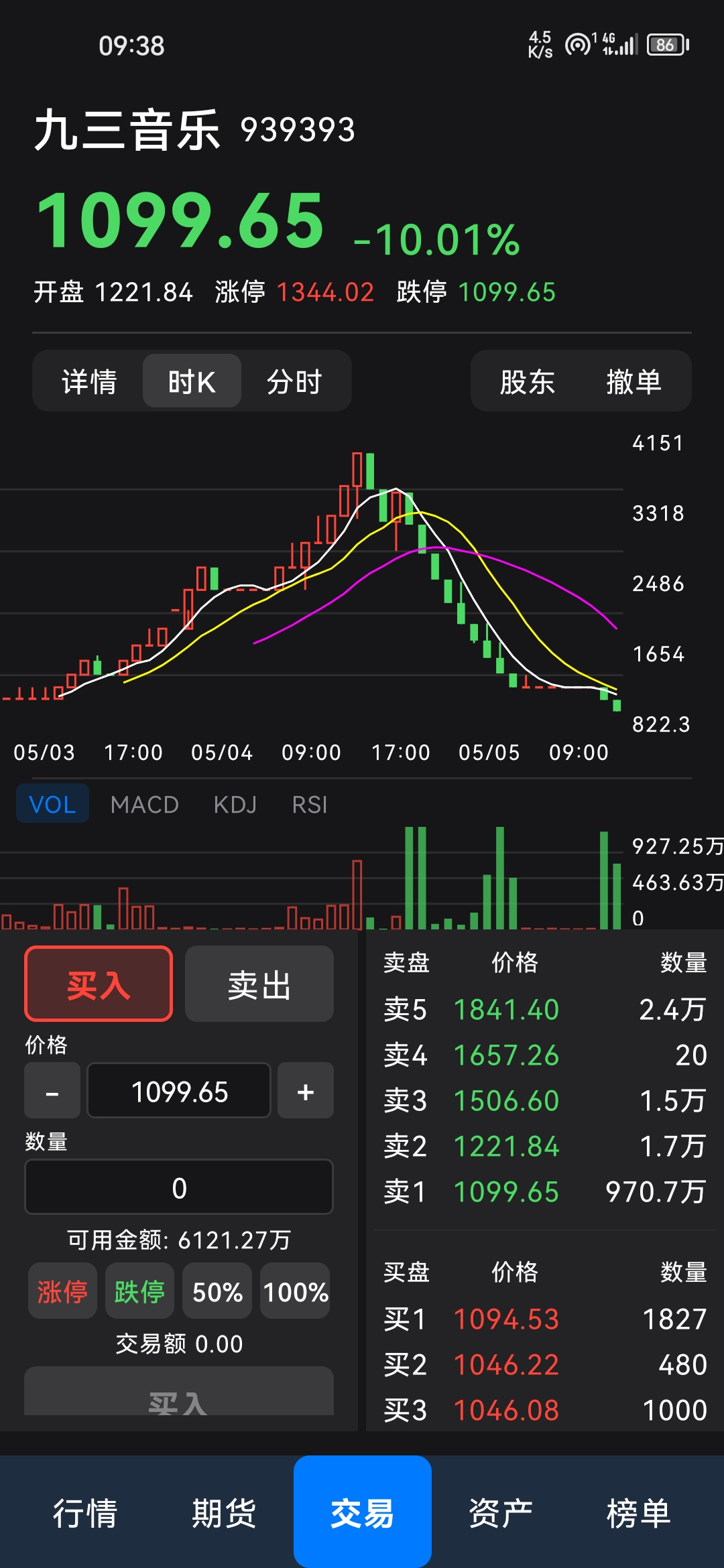This screenshot has width=724, height=1568.
Task: Switch indicator to MACD
Action: pos(144,804)
